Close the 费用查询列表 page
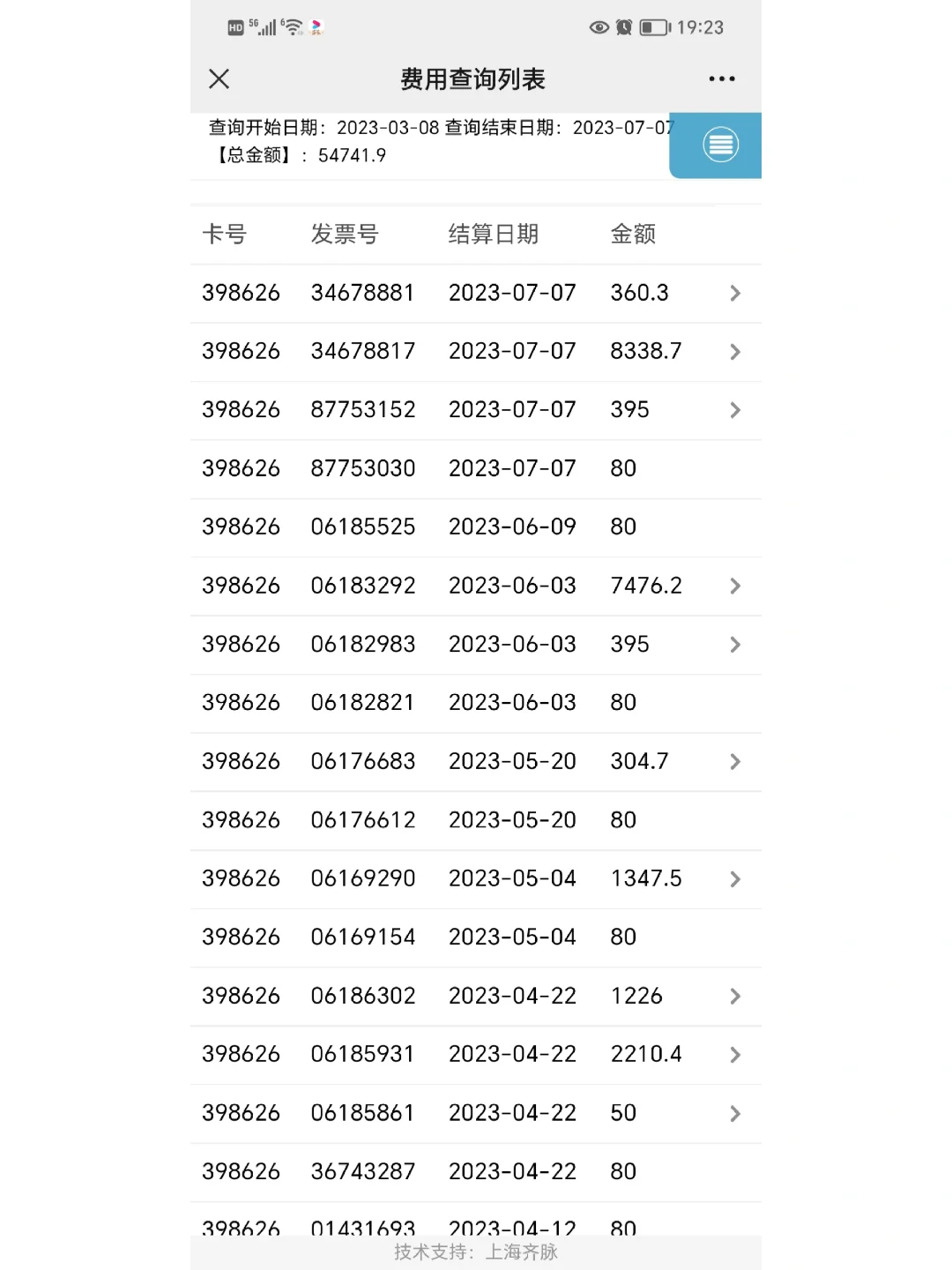The width and height of the screenshot is (952, 1270). point(219,79)
